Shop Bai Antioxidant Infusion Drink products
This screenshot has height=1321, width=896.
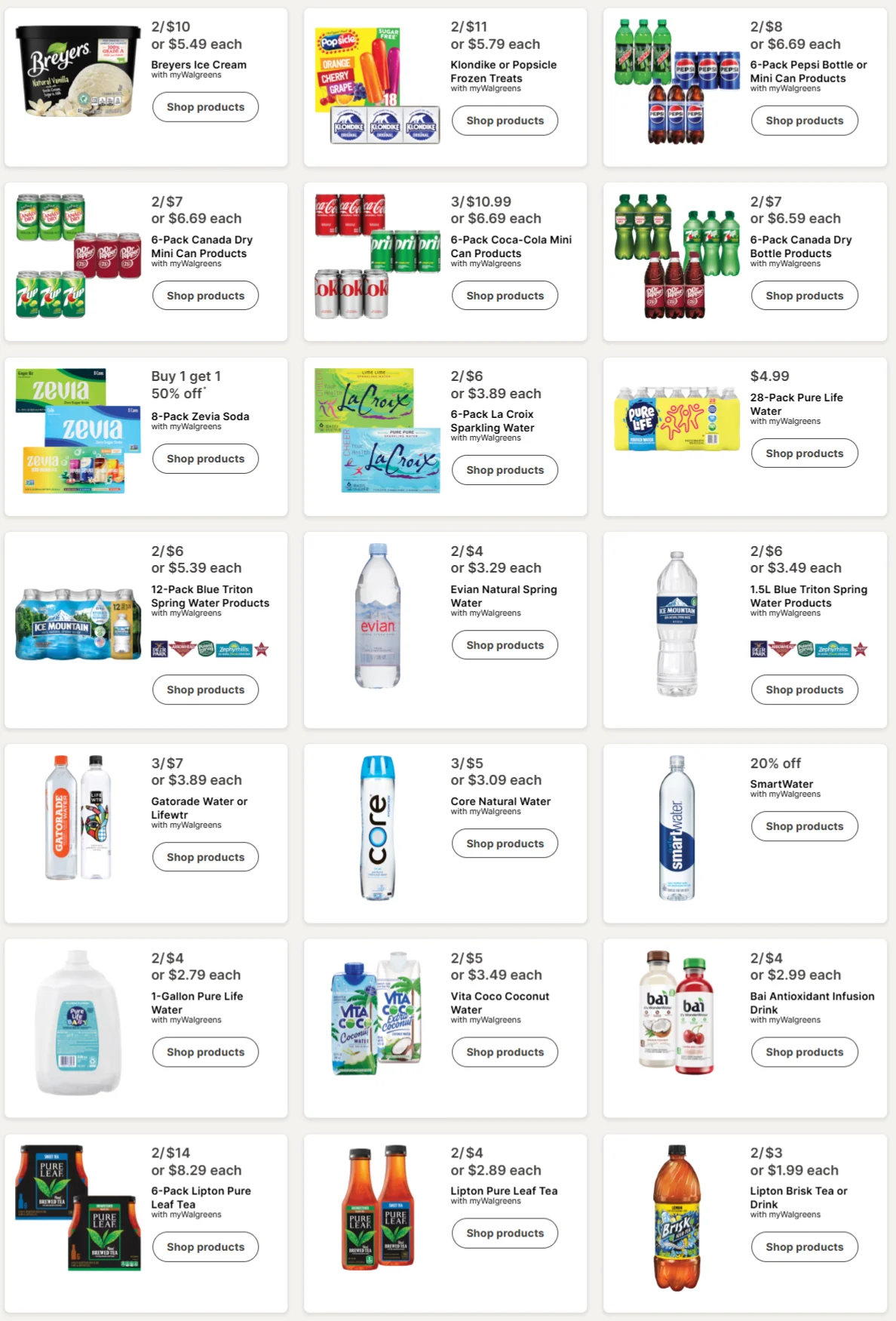pyautogui.click(x=804, y=1052)
